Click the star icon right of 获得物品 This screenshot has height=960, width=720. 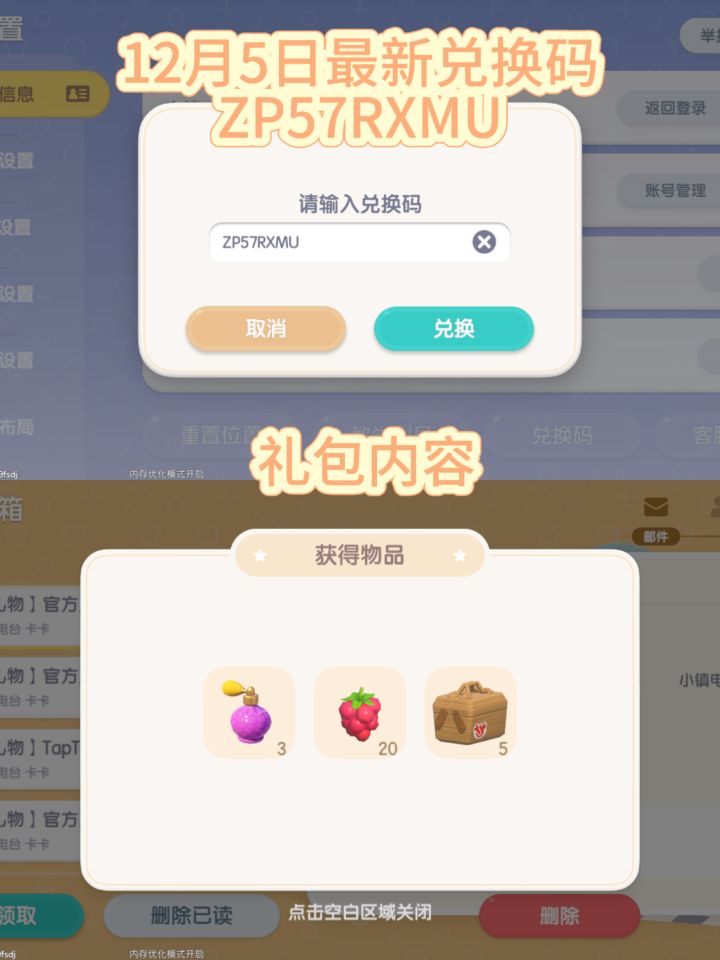pos(459,555)
